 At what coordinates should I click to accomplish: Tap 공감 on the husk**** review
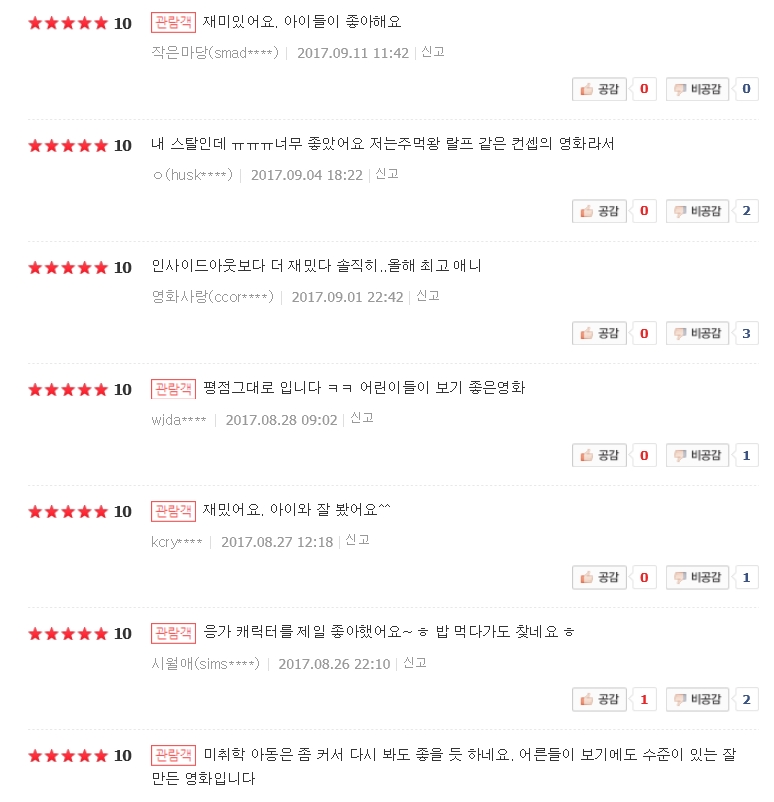tap(599, 211)
